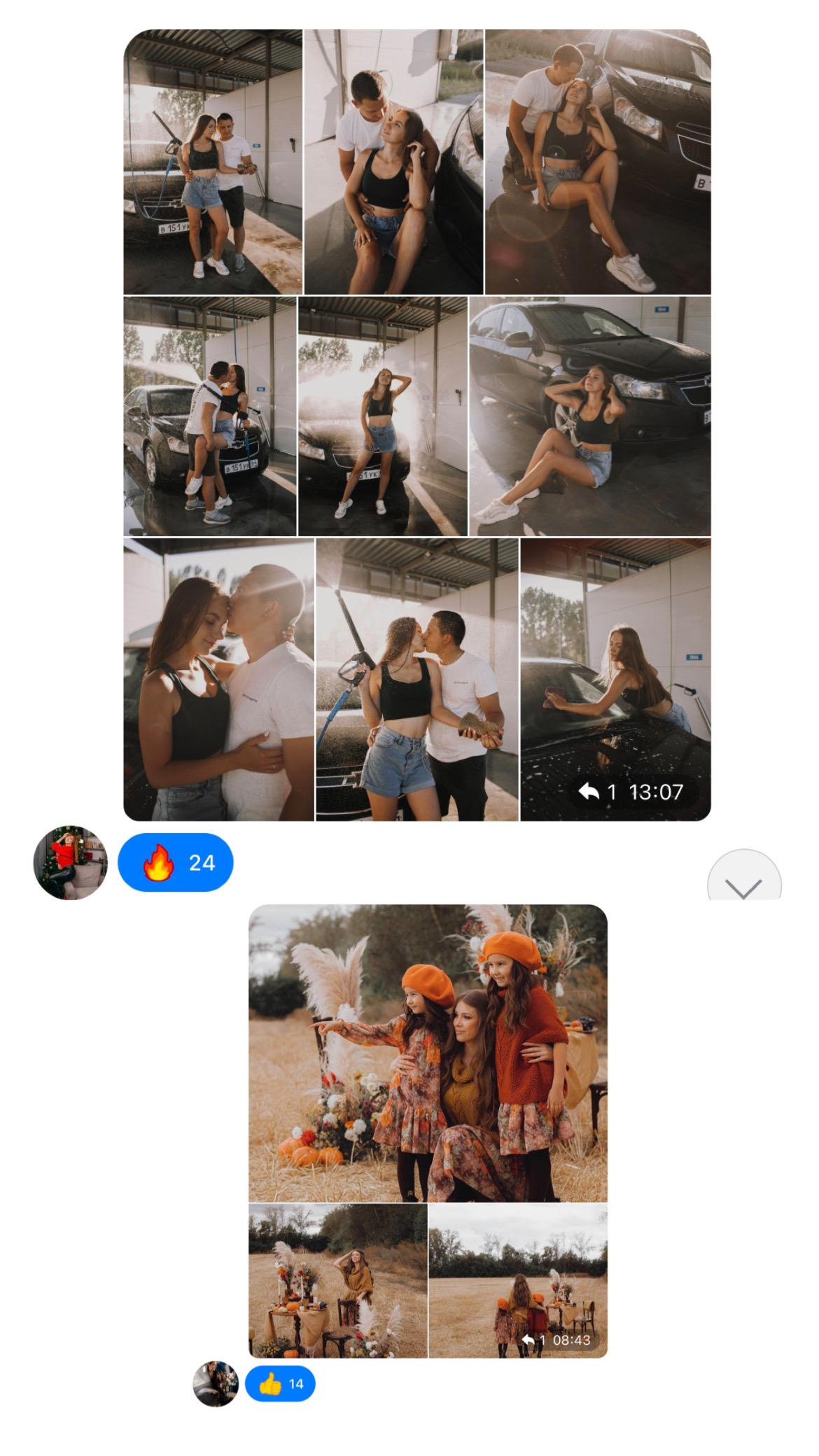819x1456 pixels.
Task: Open close-up photo of forehead kiss
Action: point(218,679)
